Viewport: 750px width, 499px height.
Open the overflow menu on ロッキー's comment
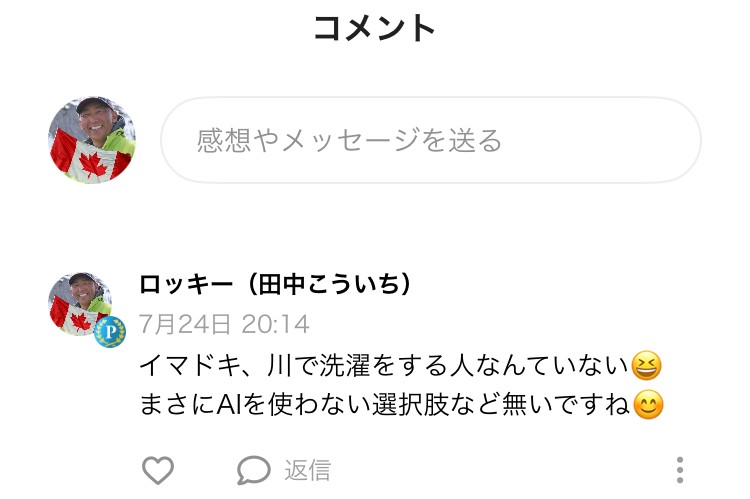680,469
